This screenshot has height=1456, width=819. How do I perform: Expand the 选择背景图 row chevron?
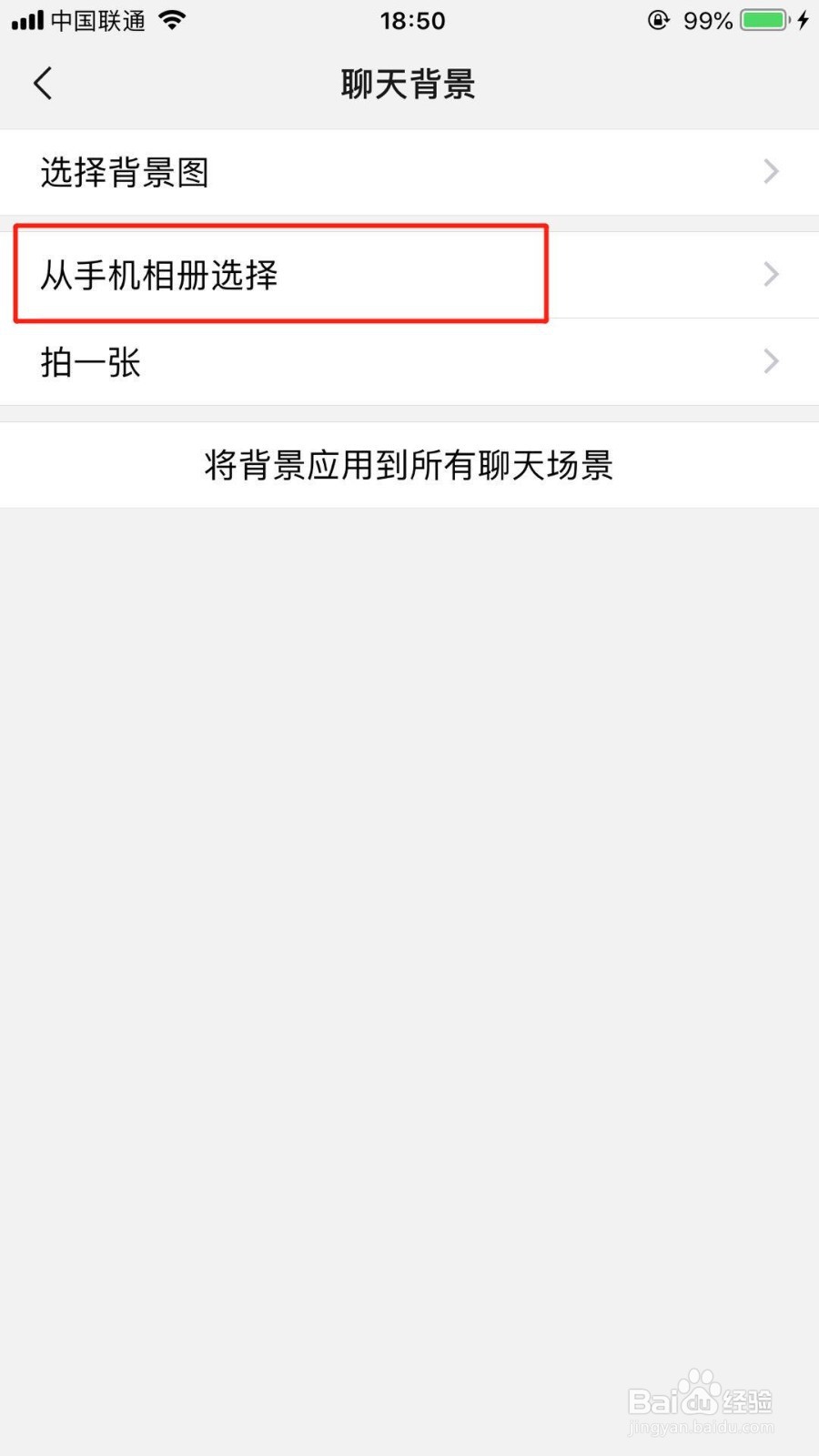771,171
